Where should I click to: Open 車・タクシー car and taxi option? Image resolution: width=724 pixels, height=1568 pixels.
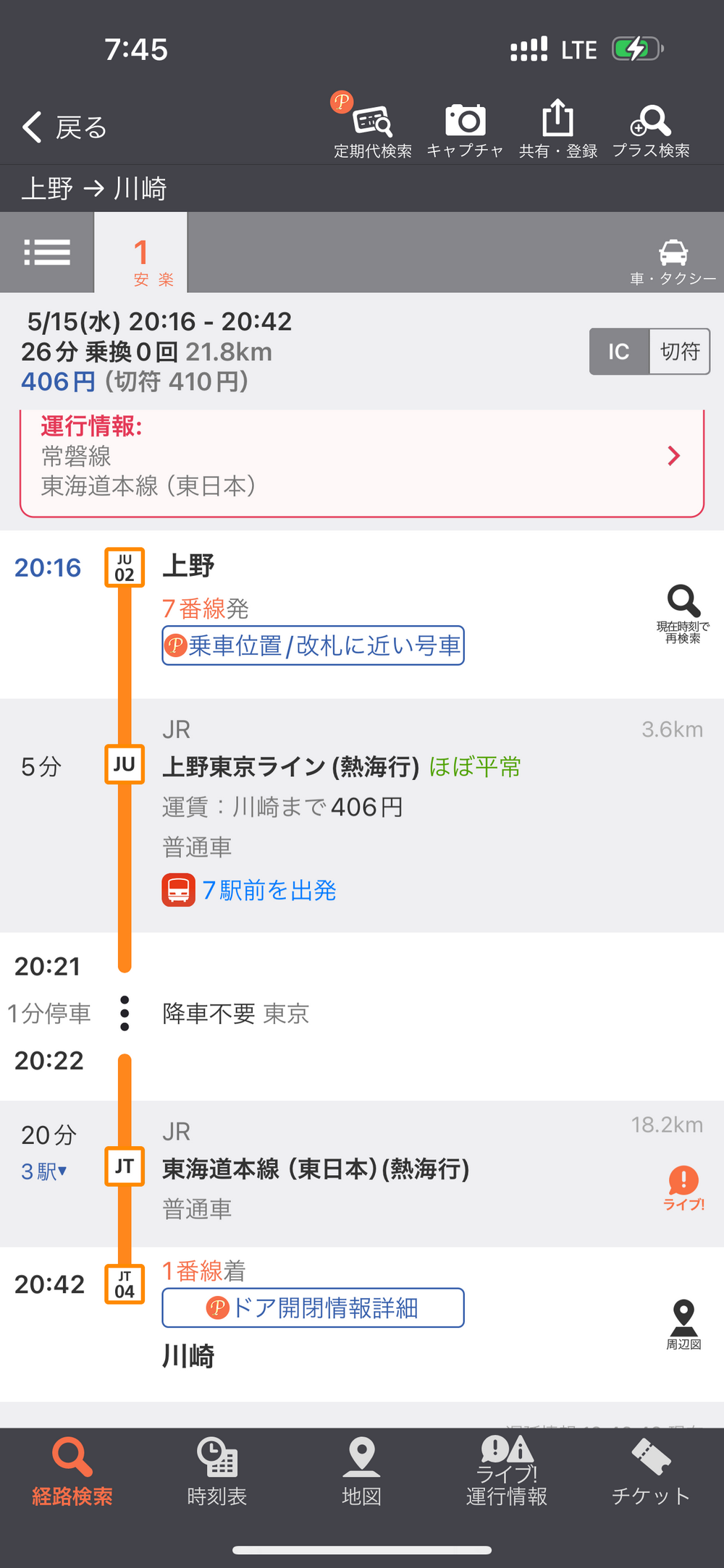point(673,260)
